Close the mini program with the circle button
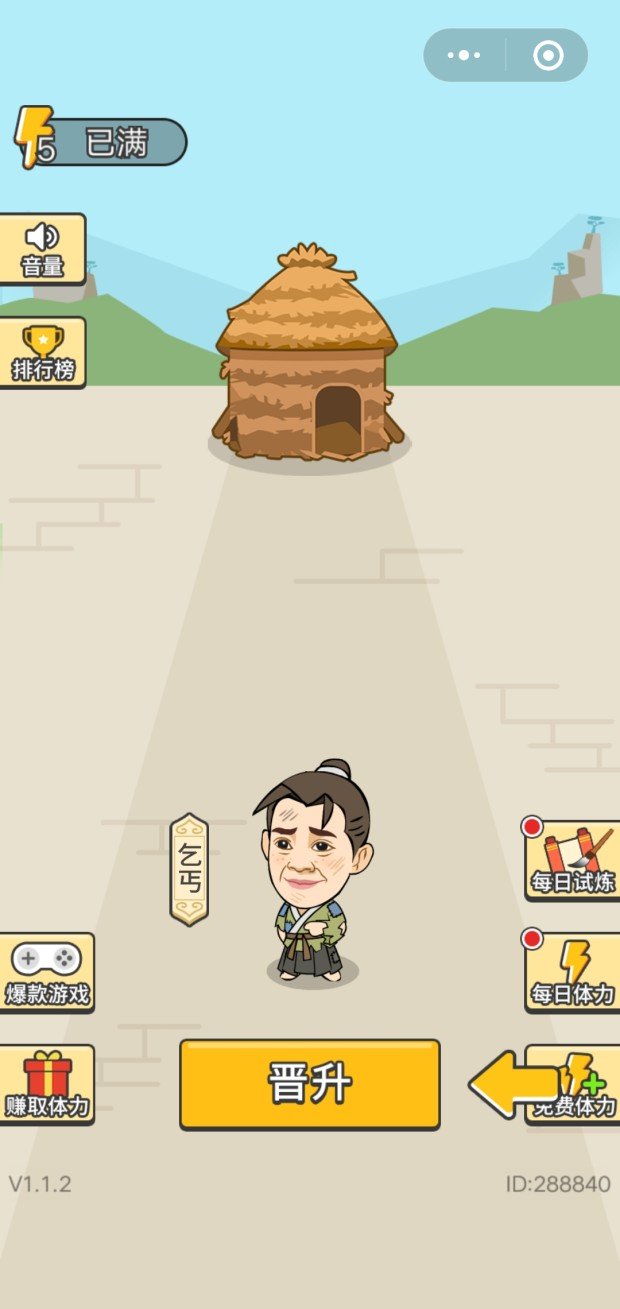 pos(548,56)
